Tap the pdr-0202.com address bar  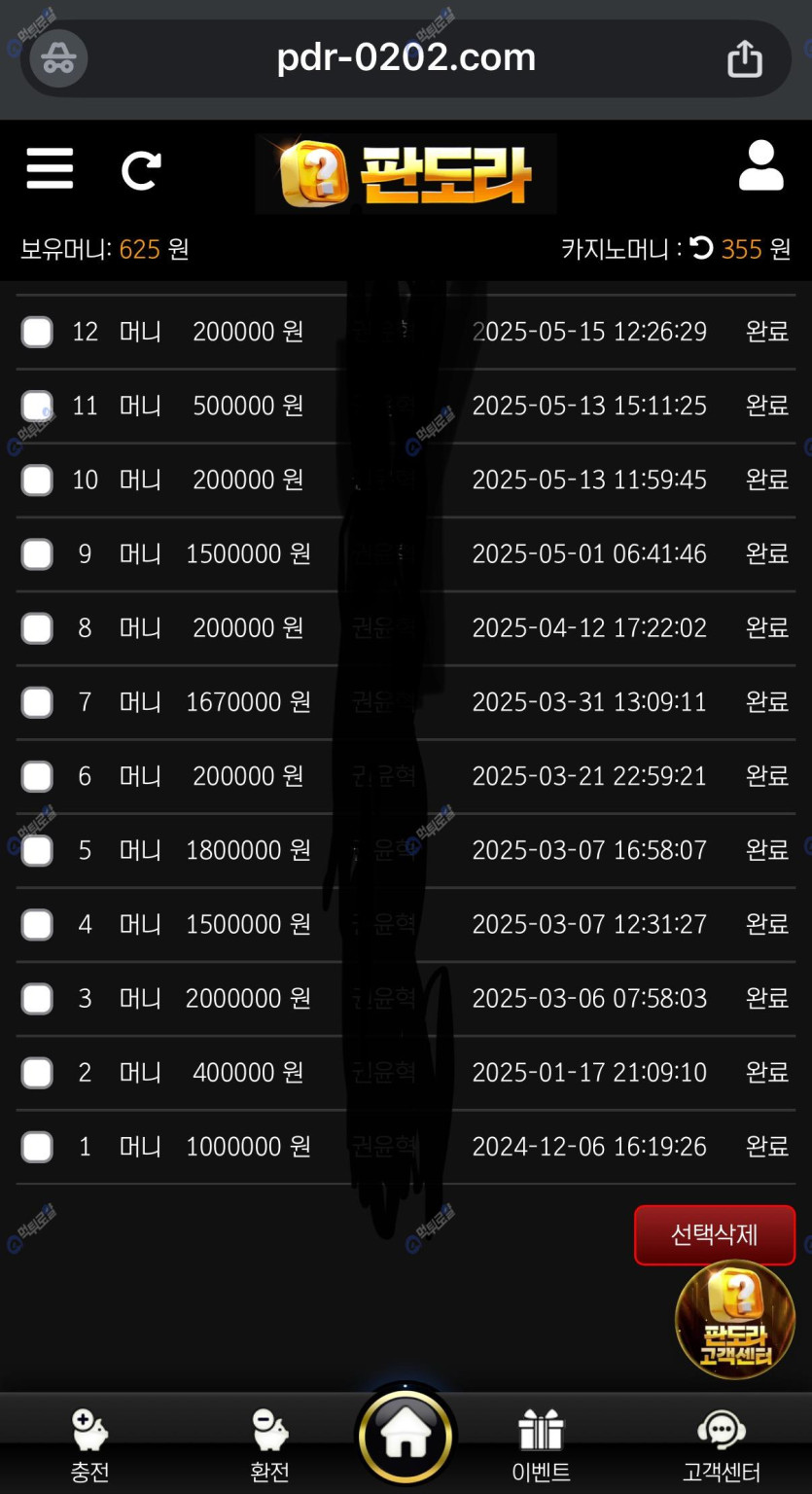point(406,58)
